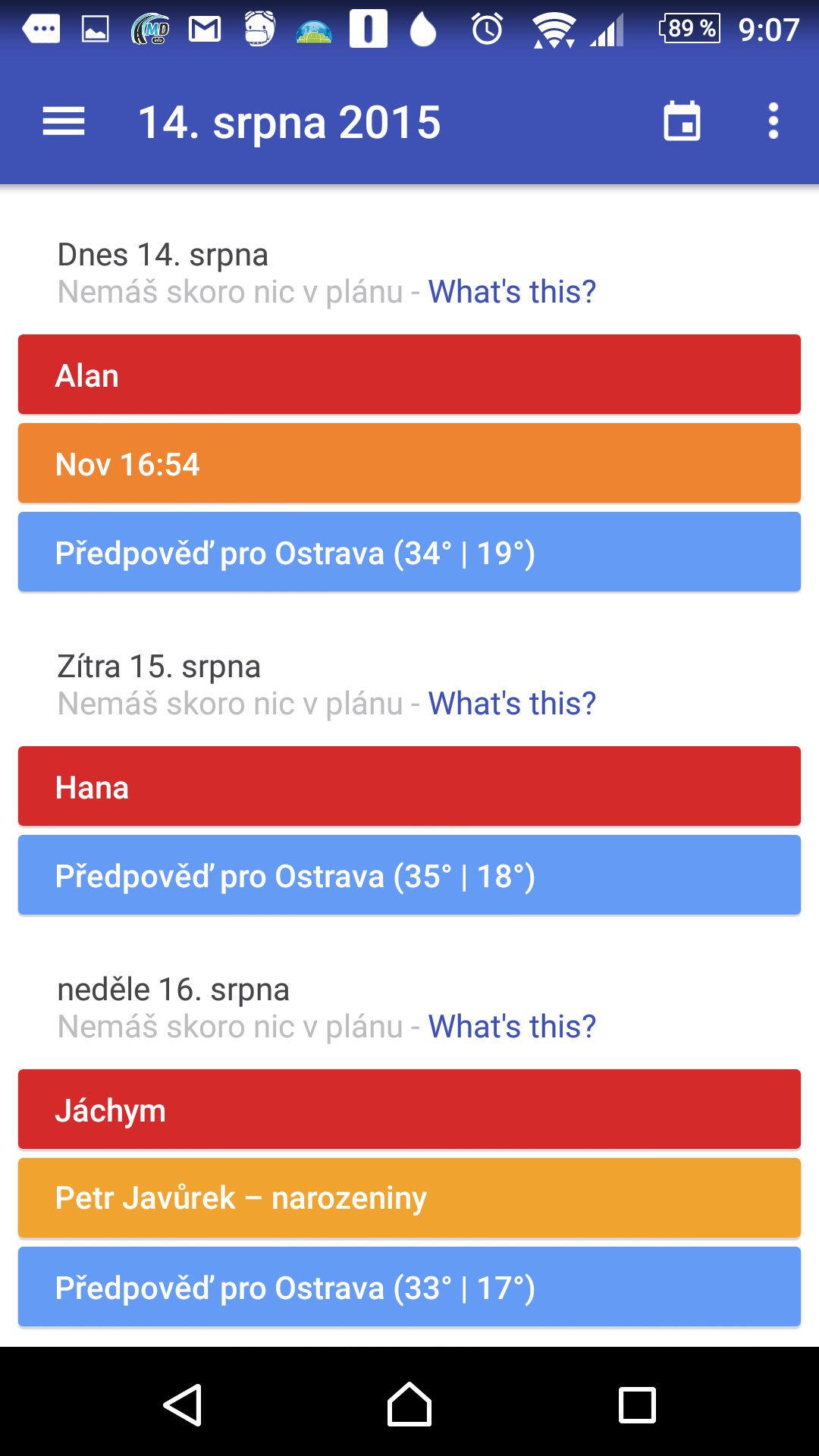Tap What's this? under neděle 16. srpna

click(512, 1027)
